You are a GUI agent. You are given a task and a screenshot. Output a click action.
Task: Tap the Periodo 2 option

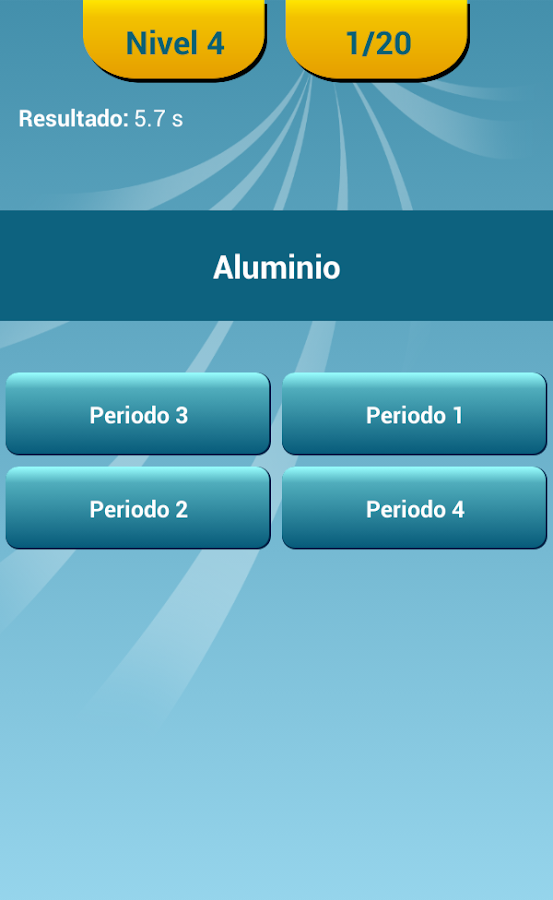tap(138, 508)
